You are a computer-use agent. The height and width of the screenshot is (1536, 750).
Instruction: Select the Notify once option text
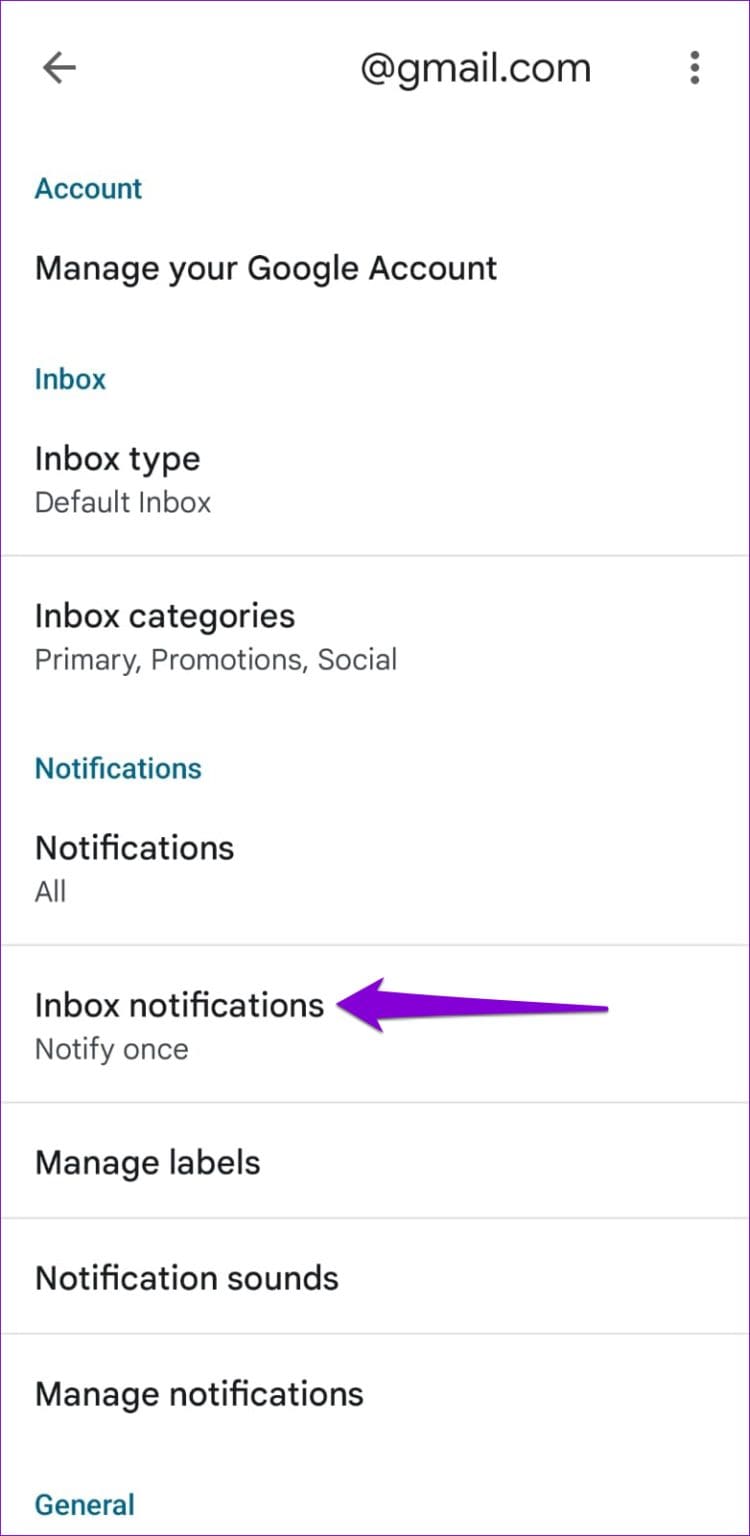tap(111, 1049)
